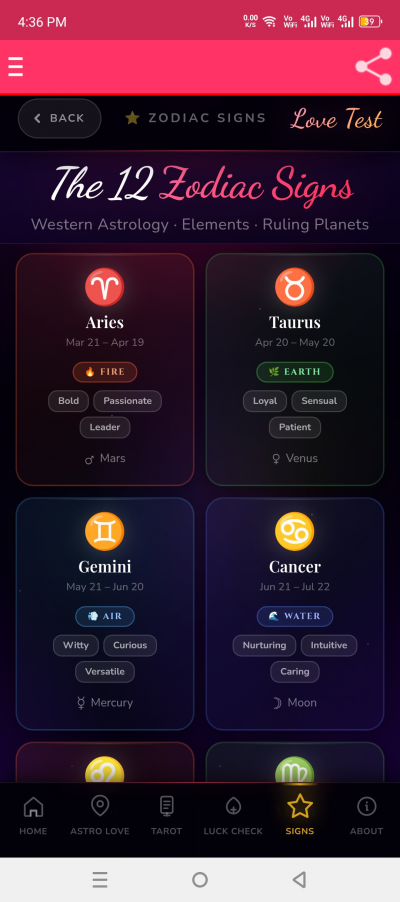This screenshot has width=400, height=902.
Task: Tap the system back button
Action: click(299, 880)
